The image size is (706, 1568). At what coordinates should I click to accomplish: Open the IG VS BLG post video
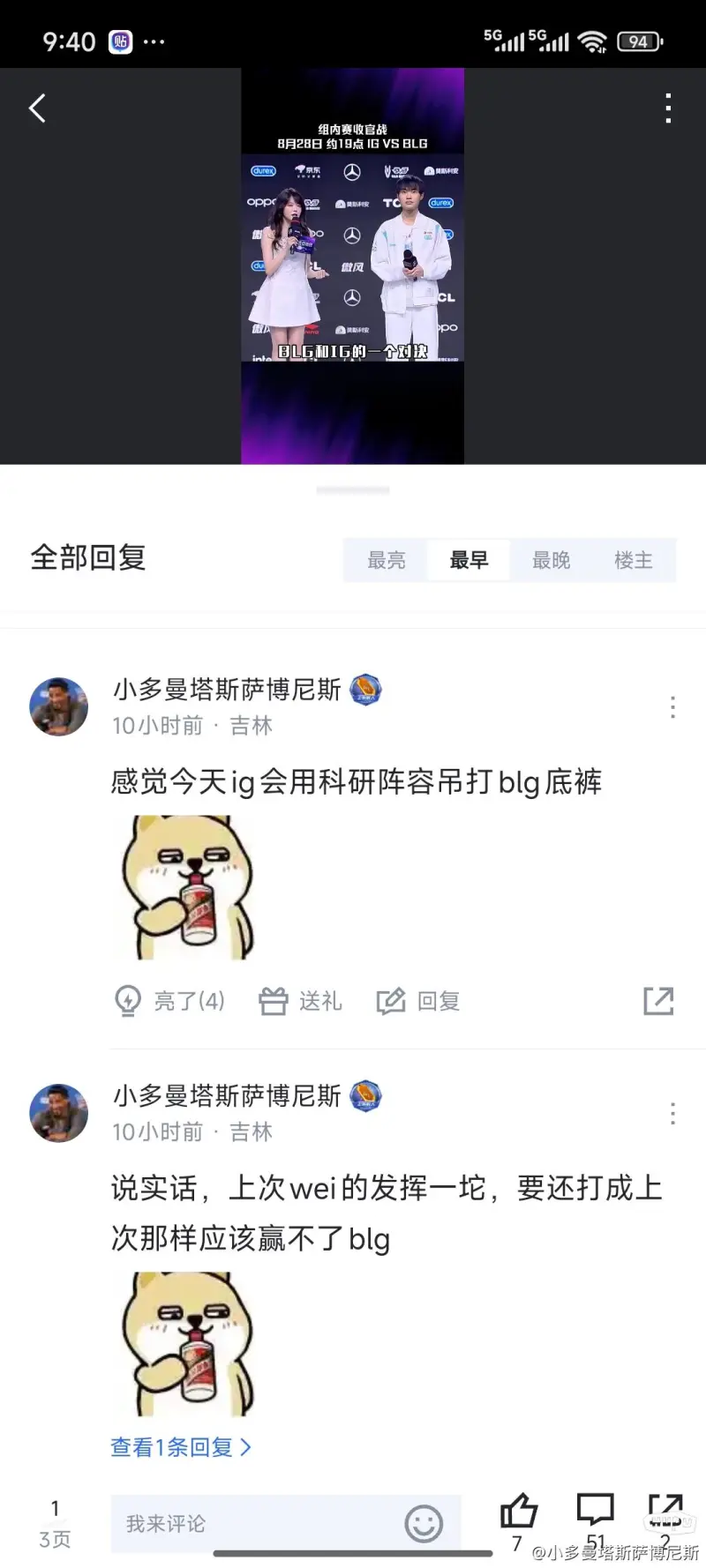click(352, 265)
